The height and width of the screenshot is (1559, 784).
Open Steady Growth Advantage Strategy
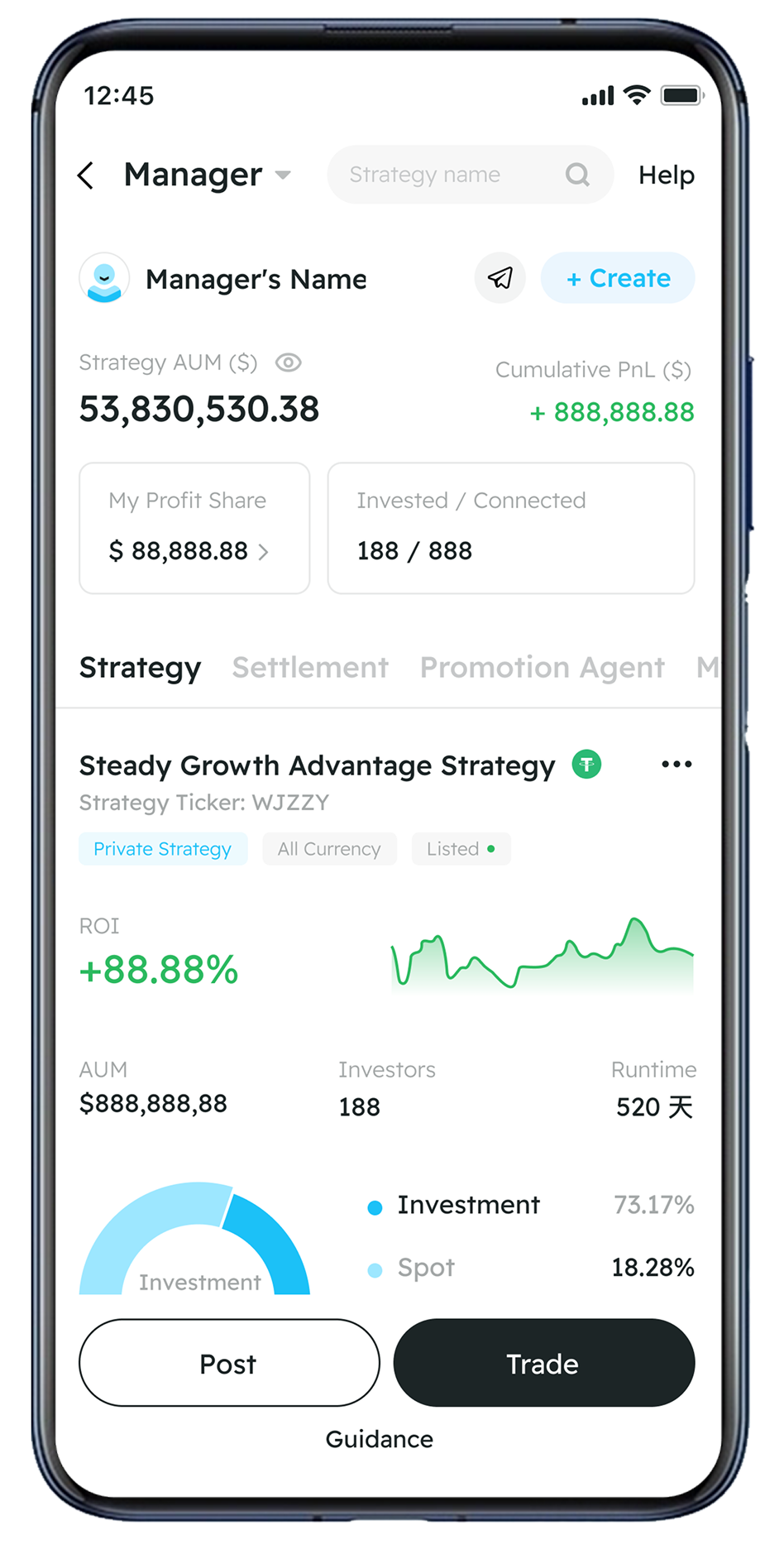click(x=317, y=766)
